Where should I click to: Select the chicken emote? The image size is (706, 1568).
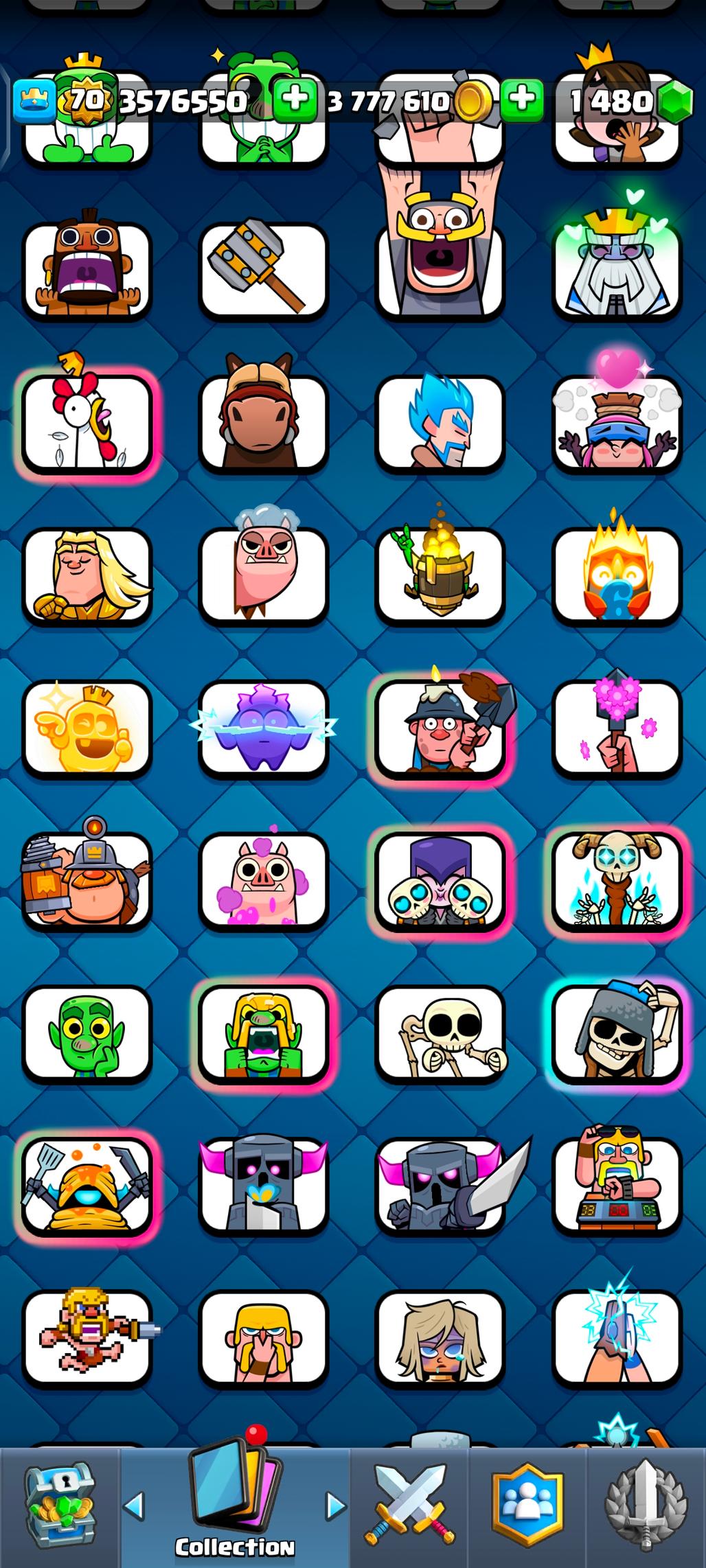pos(87,422)
